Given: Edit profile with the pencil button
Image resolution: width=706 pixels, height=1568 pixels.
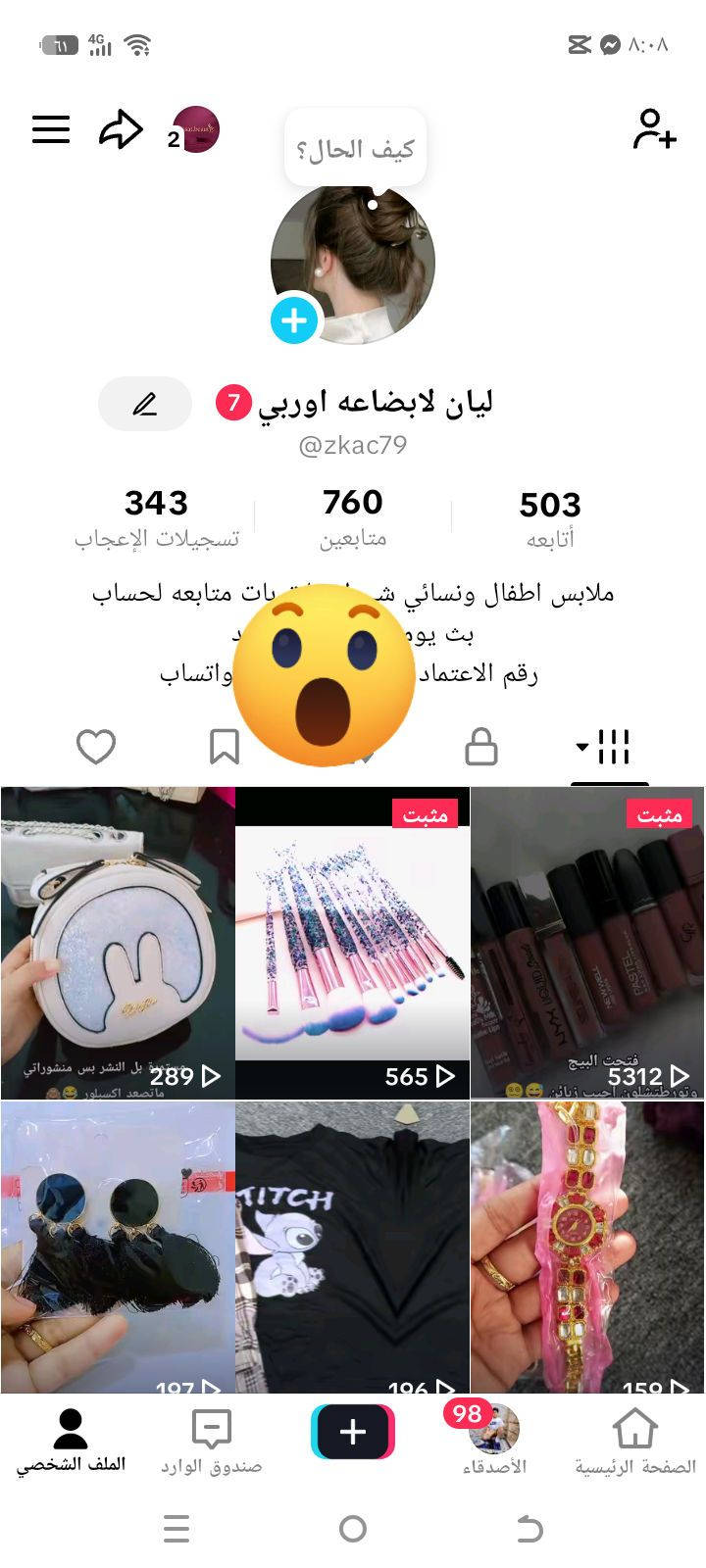Looking at the screenshot, I should point(145,404).
